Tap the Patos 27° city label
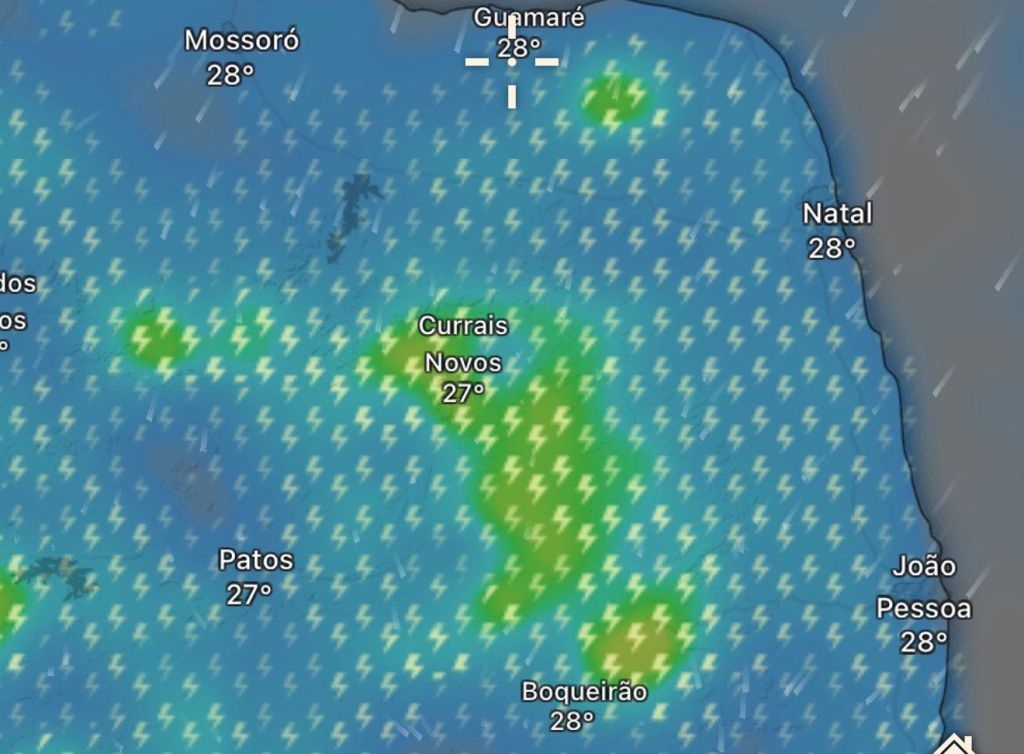Image resolution: width=1024 pixels, height=754 pixels. 255,576
